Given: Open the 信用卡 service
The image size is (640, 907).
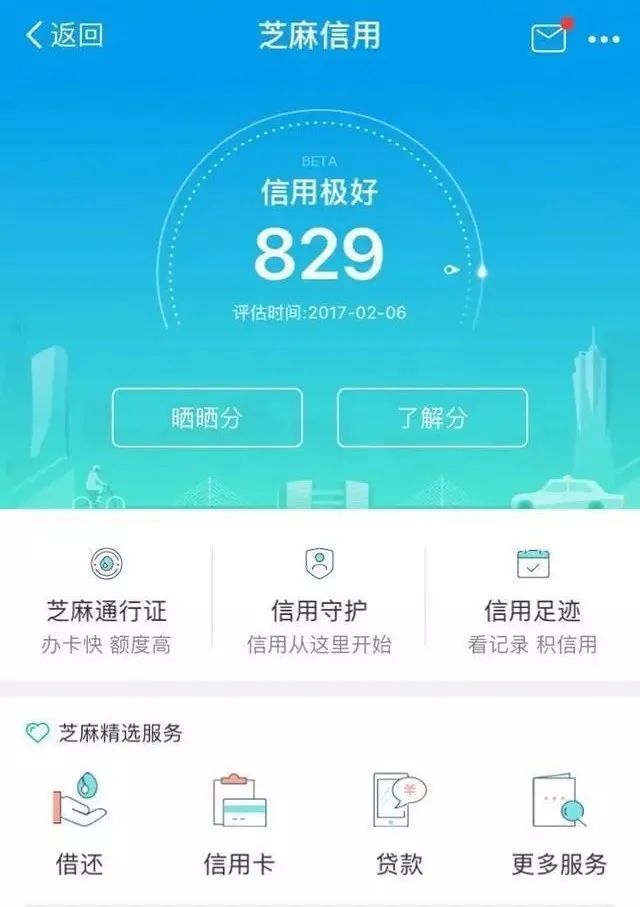Looking at the screenshot, I should click(239, 825).
